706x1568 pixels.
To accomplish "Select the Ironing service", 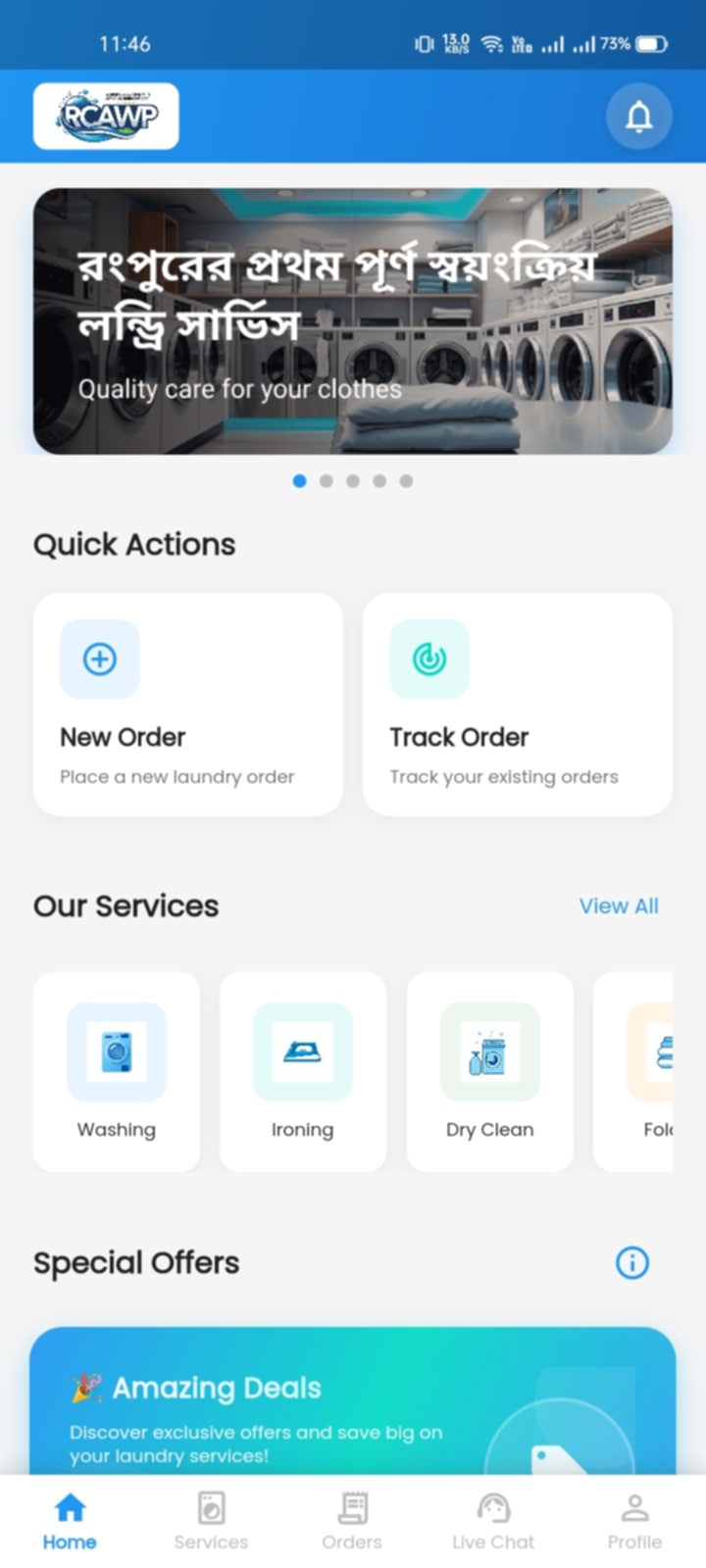I will pyautogui.click(x=302, y=1071).
